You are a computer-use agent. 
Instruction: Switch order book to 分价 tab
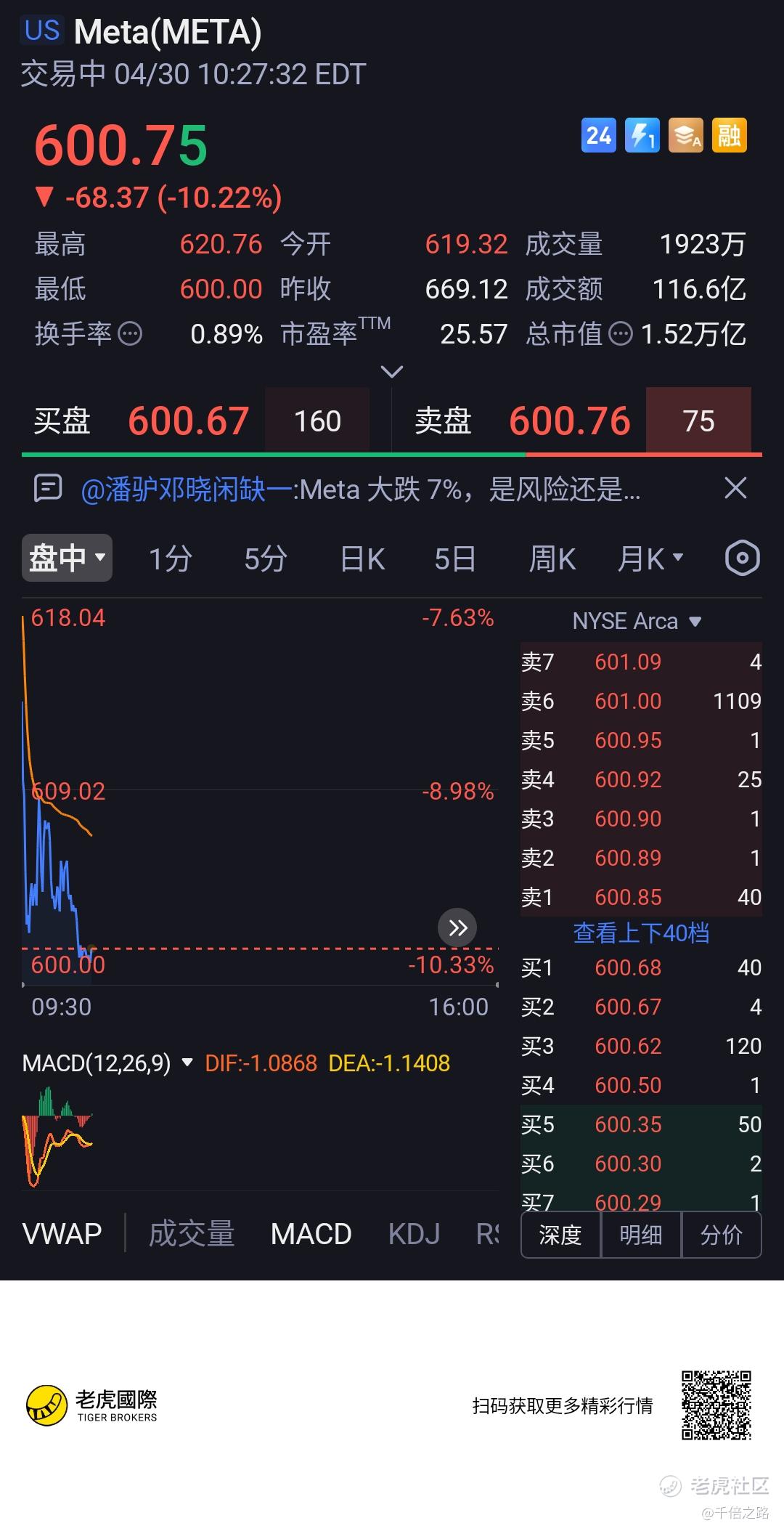[722, 1235]
